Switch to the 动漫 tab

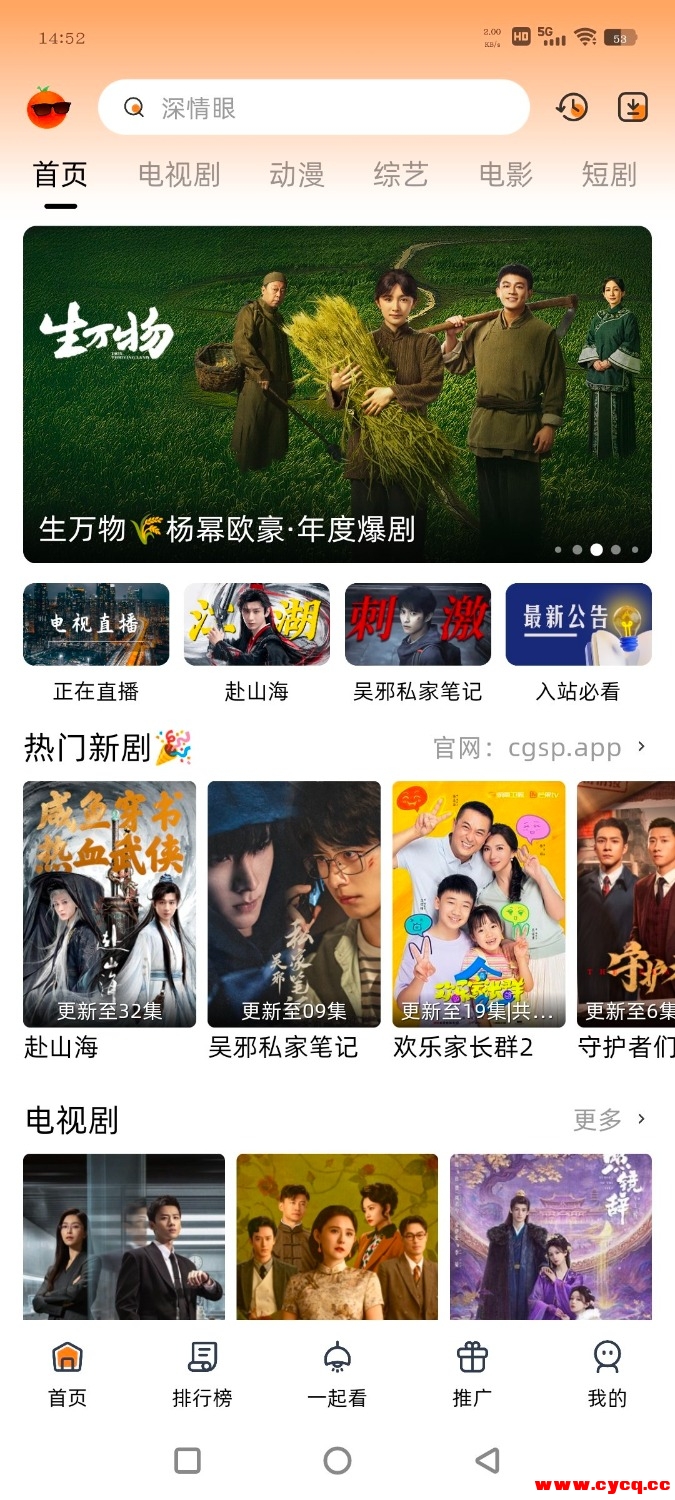pyautogui.click(x=297, y=175)
